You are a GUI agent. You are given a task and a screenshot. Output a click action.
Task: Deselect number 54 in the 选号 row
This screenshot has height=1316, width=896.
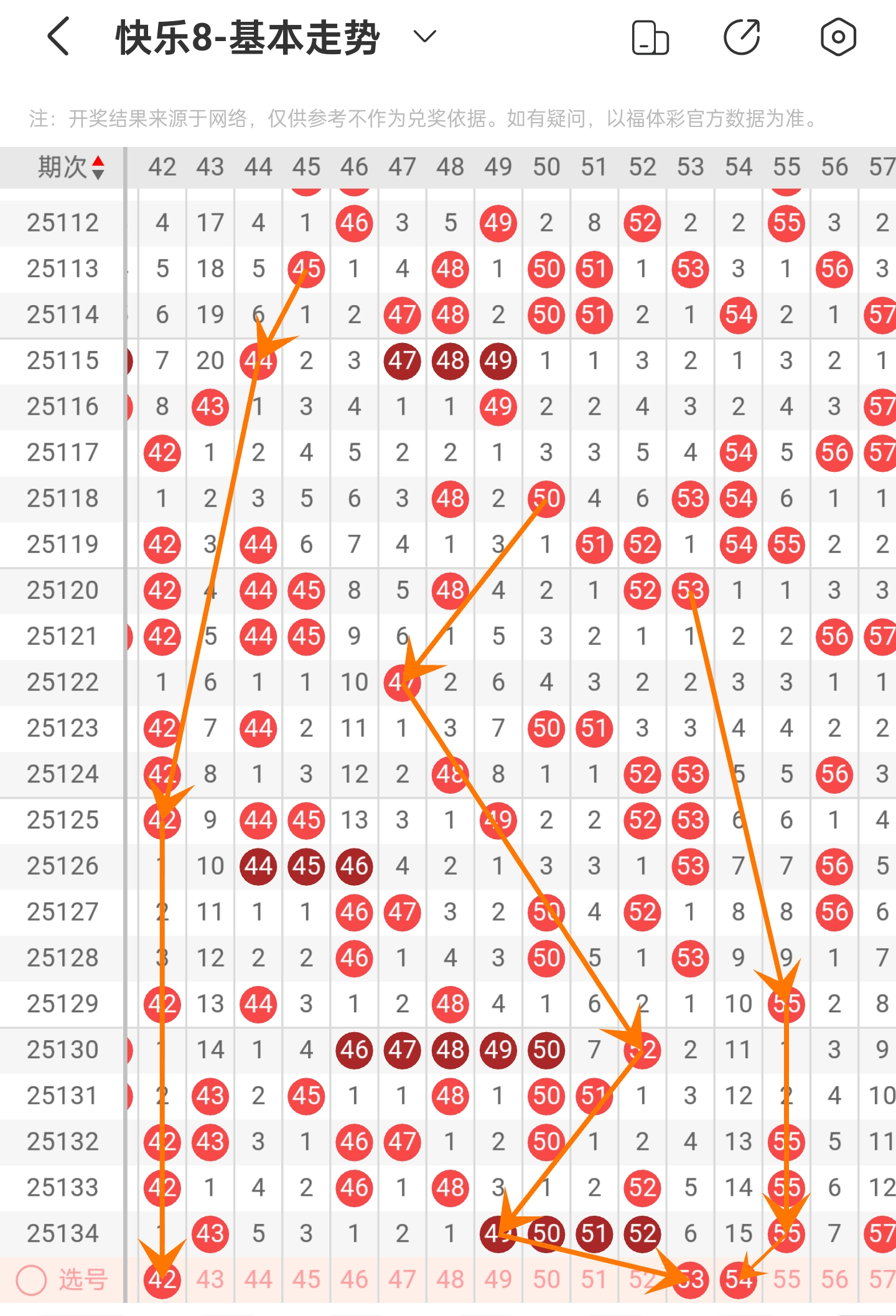pos(738,1279)
